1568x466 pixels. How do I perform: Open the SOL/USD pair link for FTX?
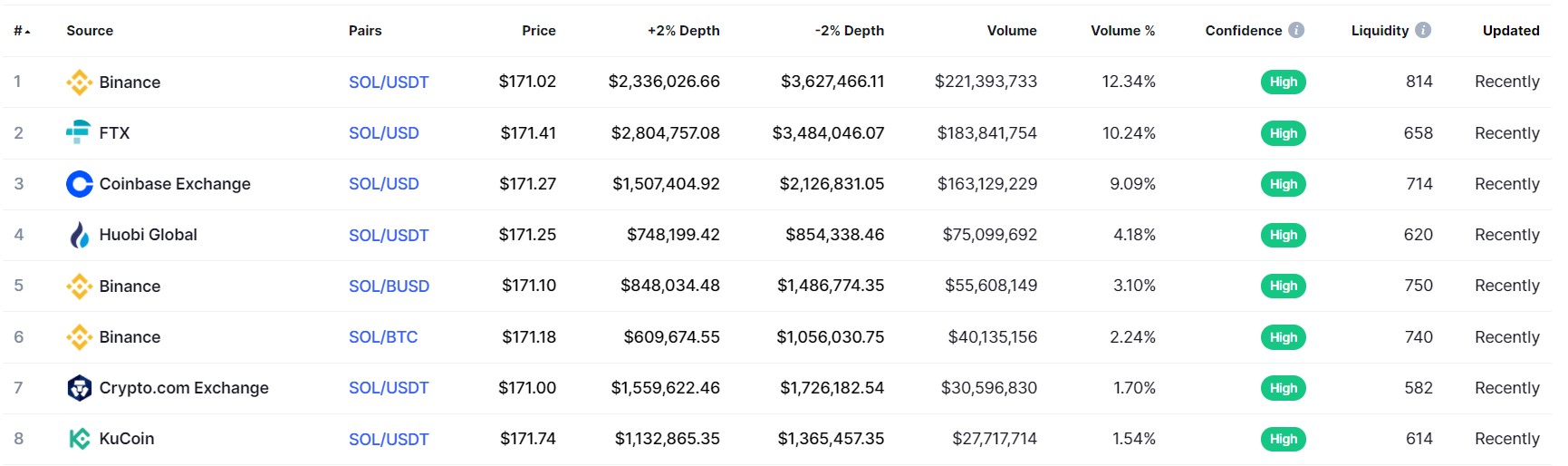(383, 133)
